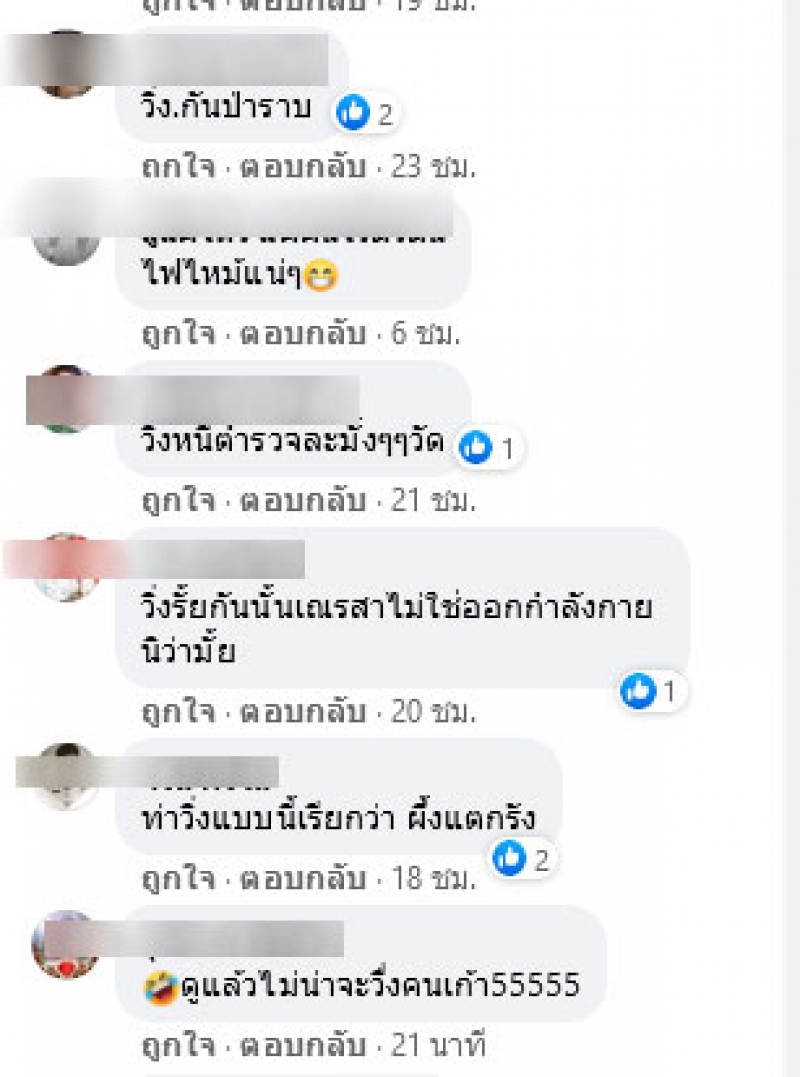View reactions on the "ผึ้งแตกรัง" comment
Image resolution: width=800 pixels, height=1077 pixels.
(523, 856)
